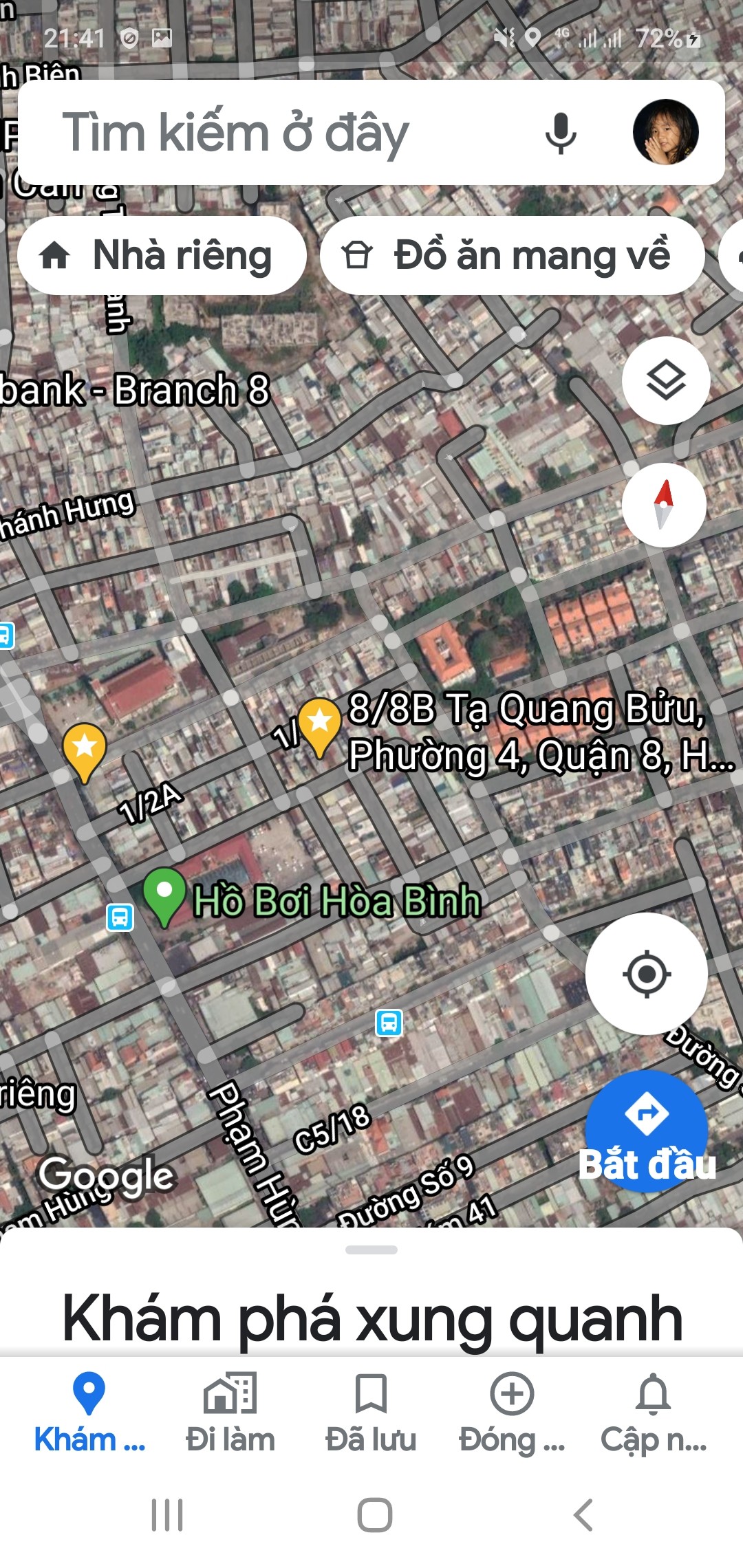Go back with the system back button
743x1568 pixels.
(x=583, y=1514)
